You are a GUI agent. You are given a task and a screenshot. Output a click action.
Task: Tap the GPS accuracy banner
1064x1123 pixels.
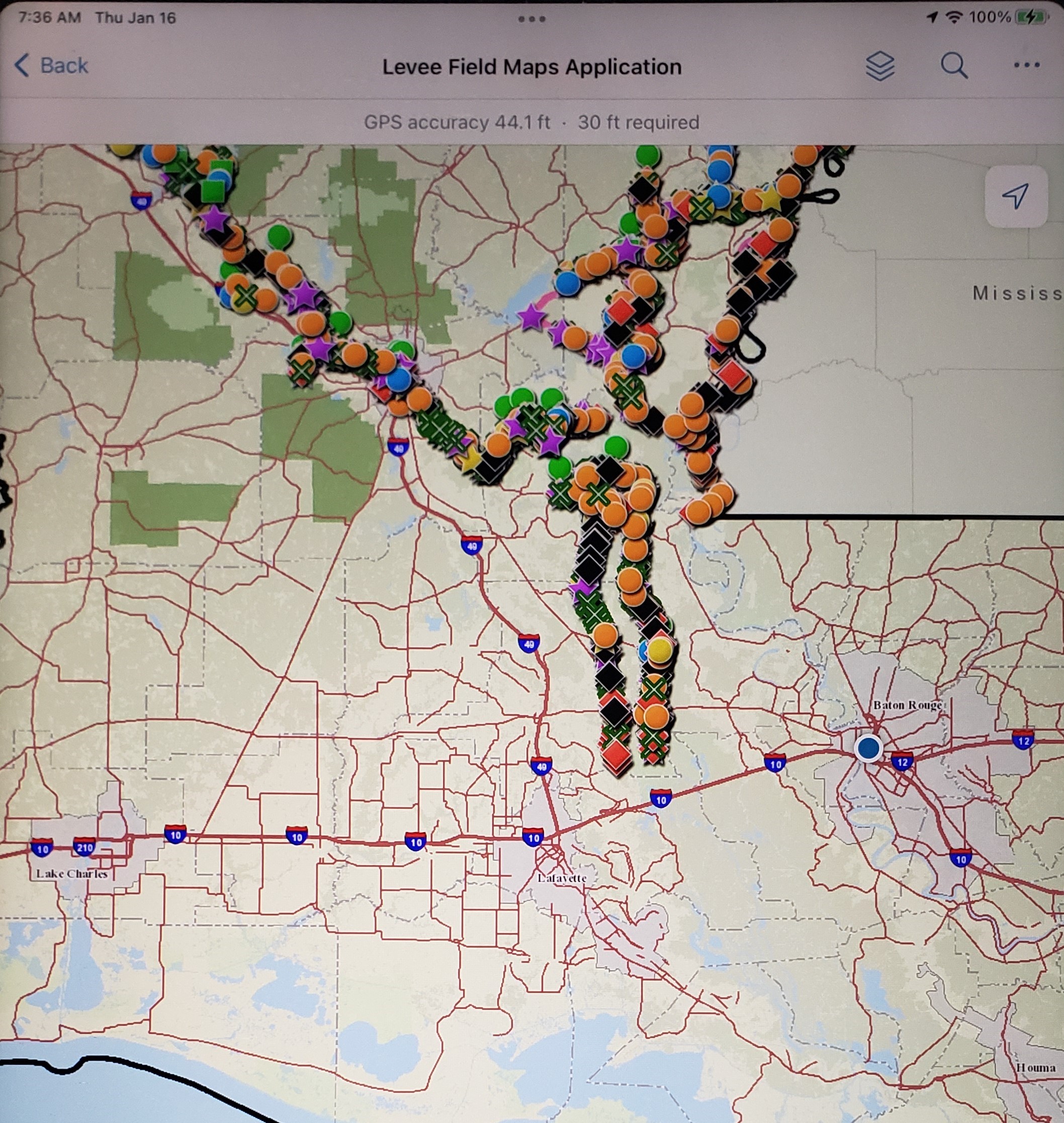[x=531, y=123]
